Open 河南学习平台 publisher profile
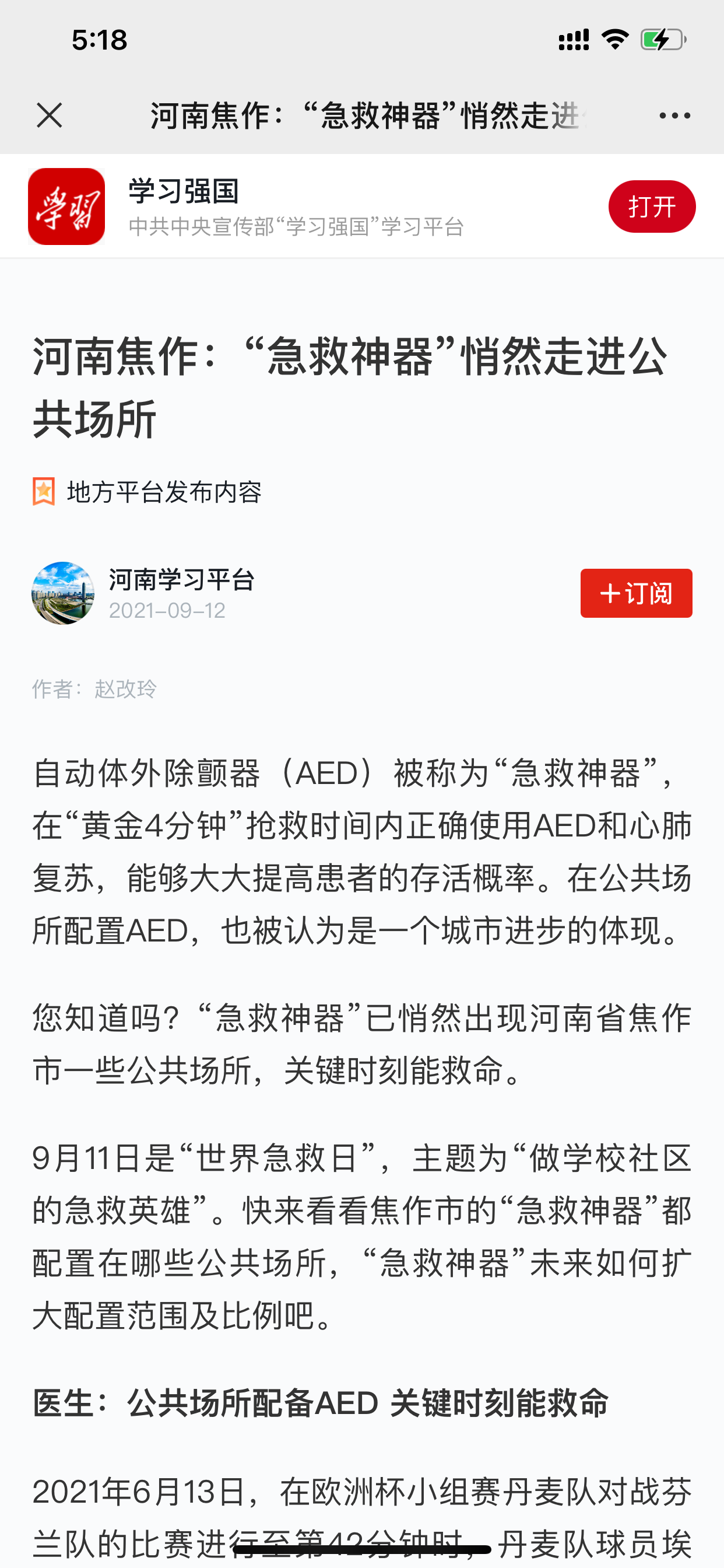This screenshot has width=724, height=1568. (x=181, y=579)
